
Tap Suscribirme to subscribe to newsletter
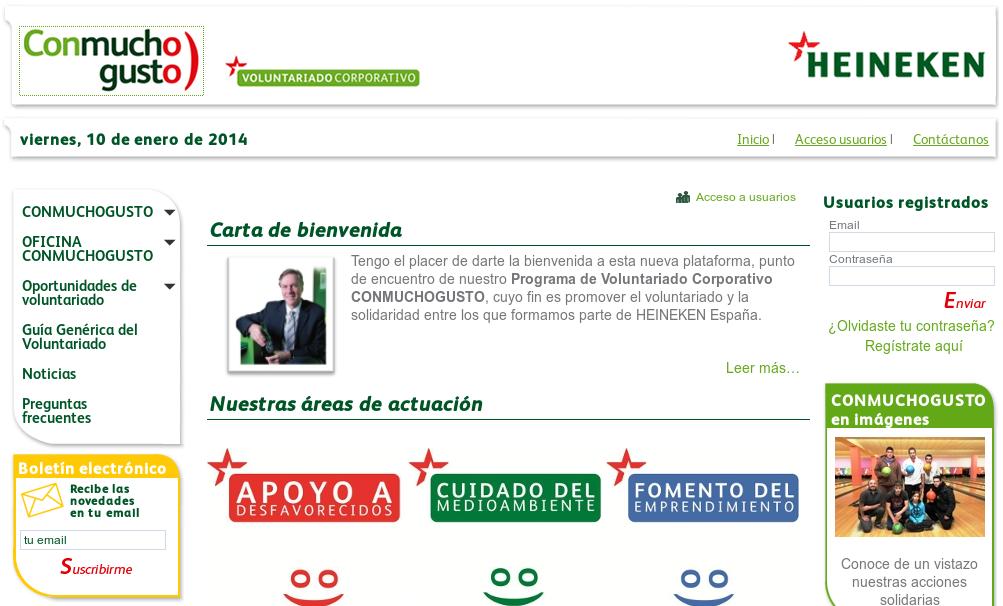point(96,568)
